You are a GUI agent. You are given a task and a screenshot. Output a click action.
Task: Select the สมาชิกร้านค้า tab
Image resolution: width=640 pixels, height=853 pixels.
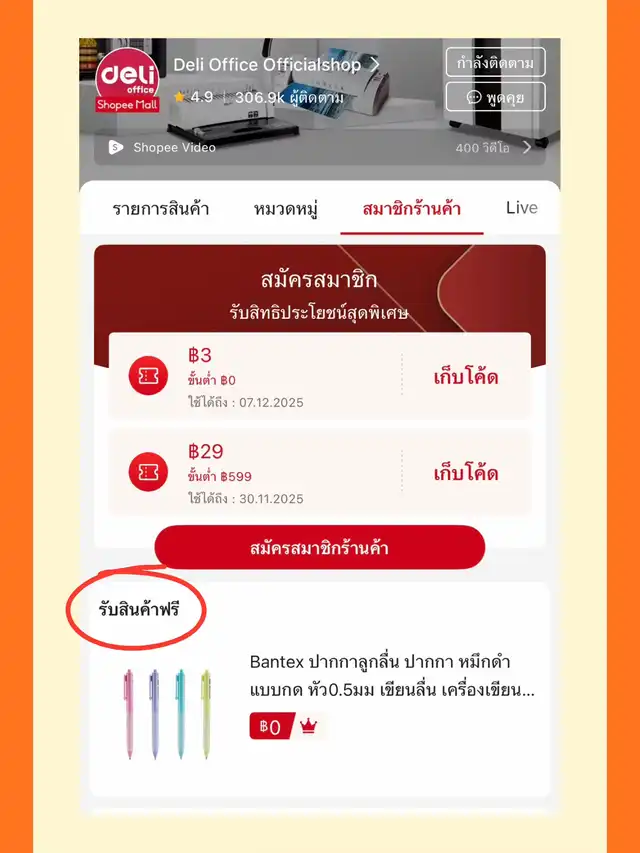pos(411,209)
